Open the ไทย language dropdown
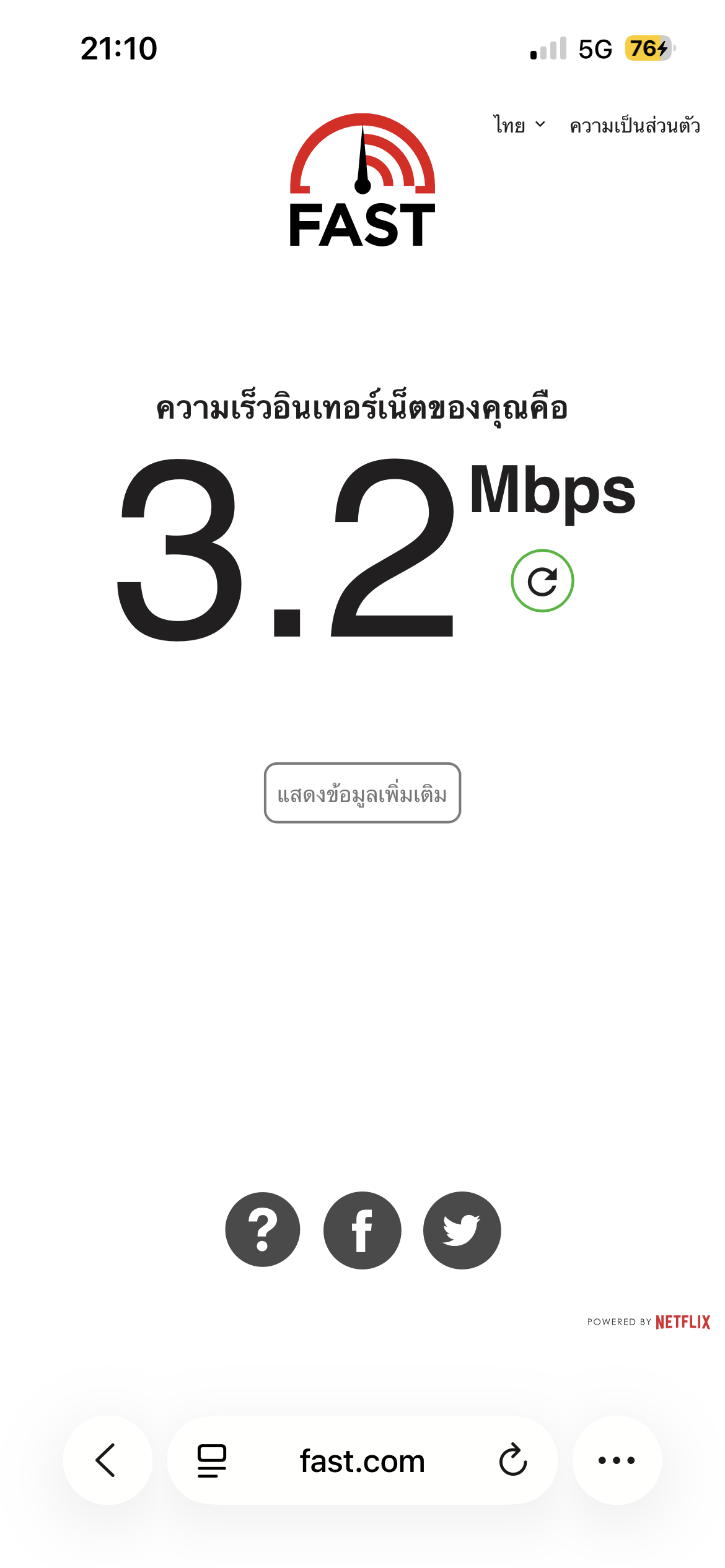The width and height of the screenshot is (725, 1568). (519, 125)
